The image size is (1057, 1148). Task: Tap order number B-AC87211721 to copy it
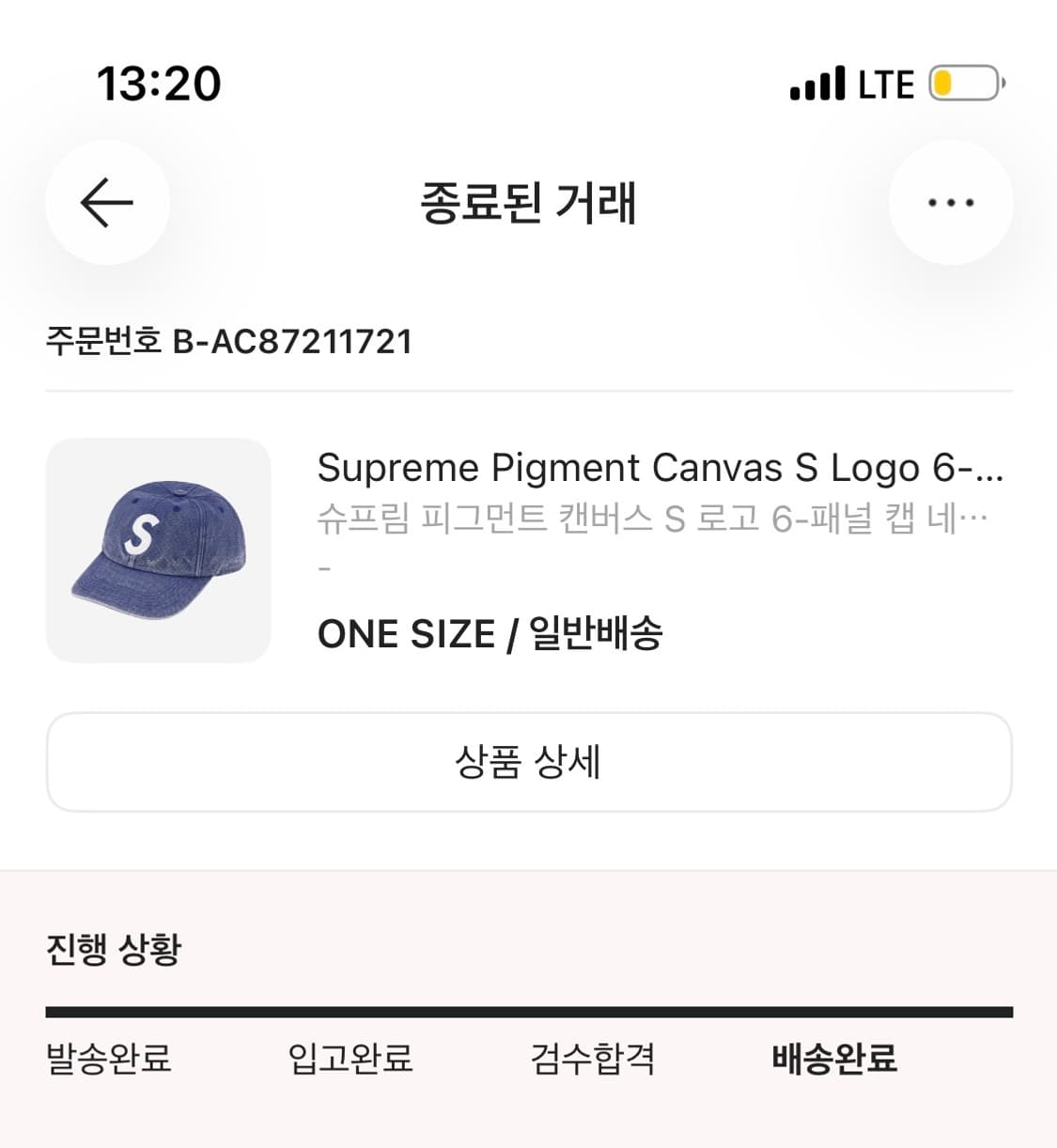point(291,342)
